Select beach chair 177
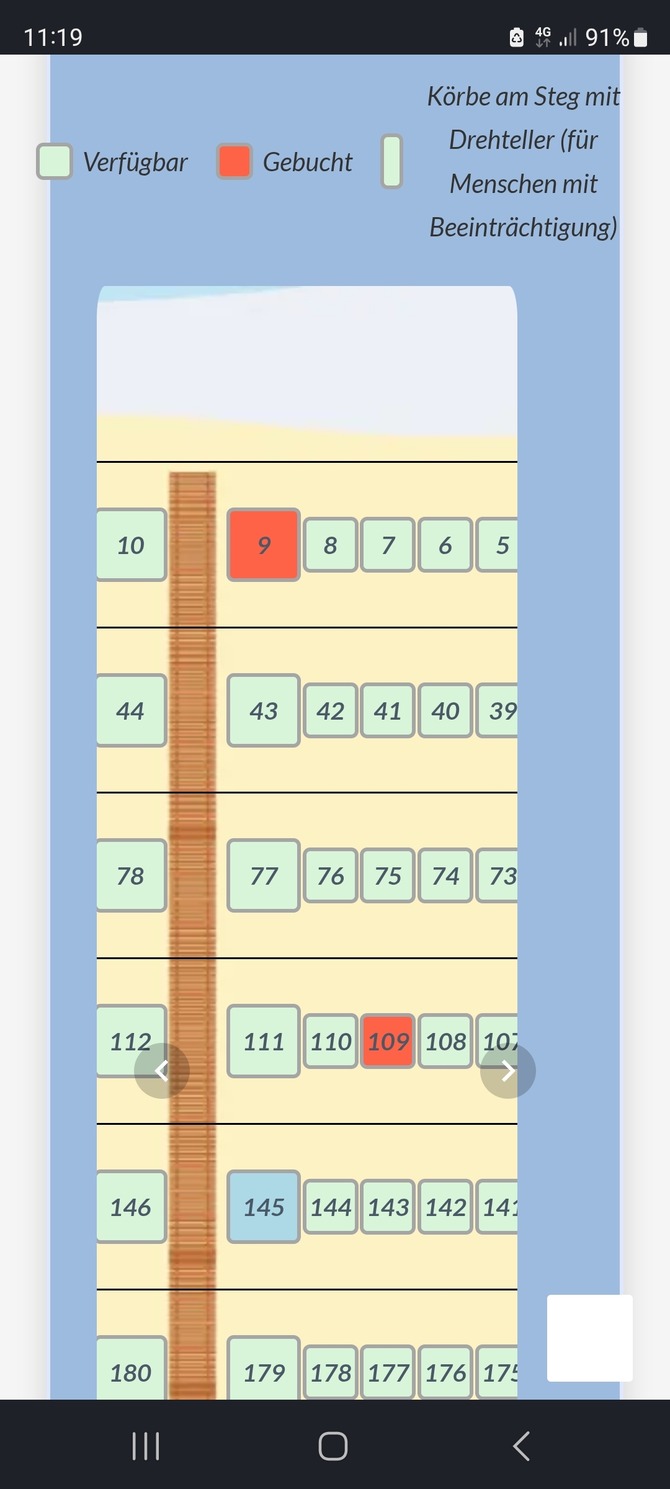This screenshot has height=1489, width=670. pyautogui.click(x=388, y=1372)
